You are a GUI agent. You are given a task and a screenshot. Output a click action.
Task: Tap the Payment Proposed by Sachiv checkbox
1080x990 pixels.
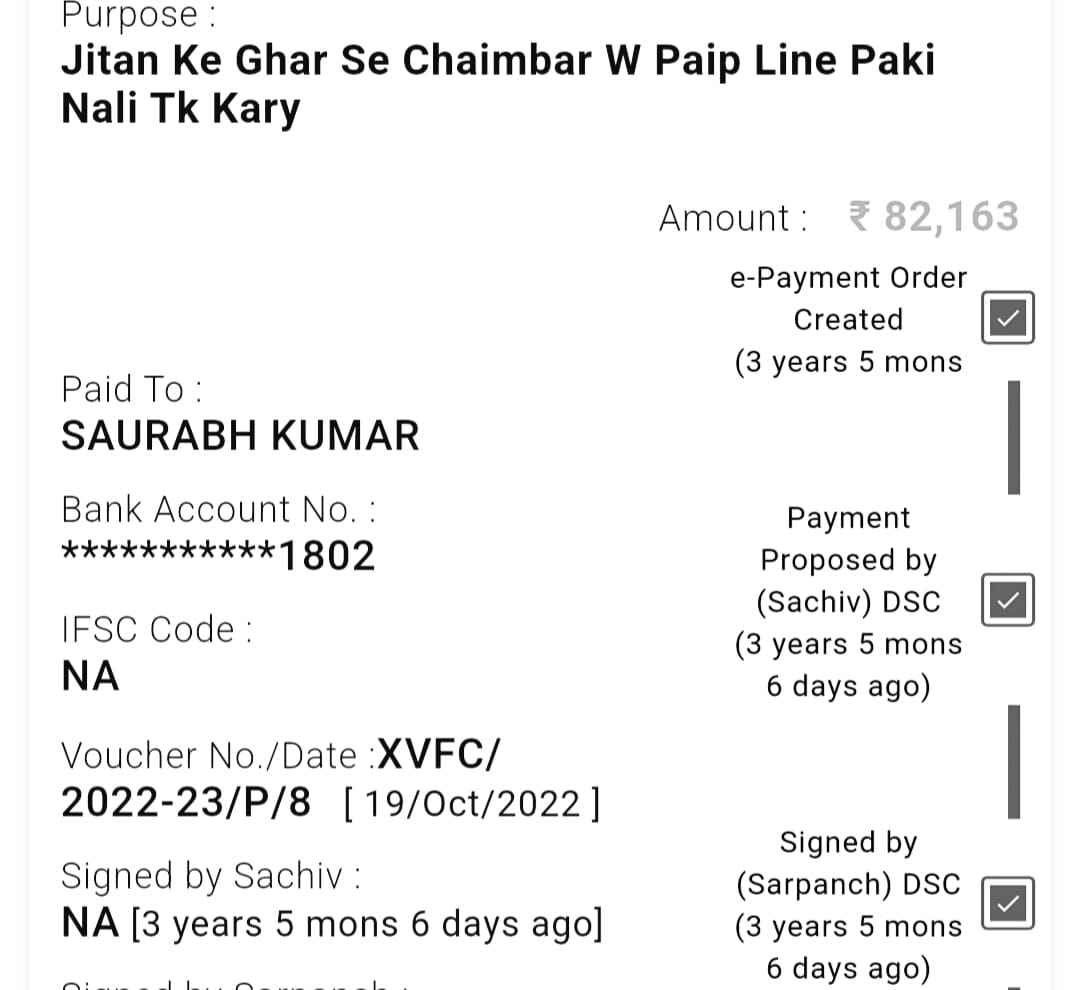click(x=1007, y=601)
